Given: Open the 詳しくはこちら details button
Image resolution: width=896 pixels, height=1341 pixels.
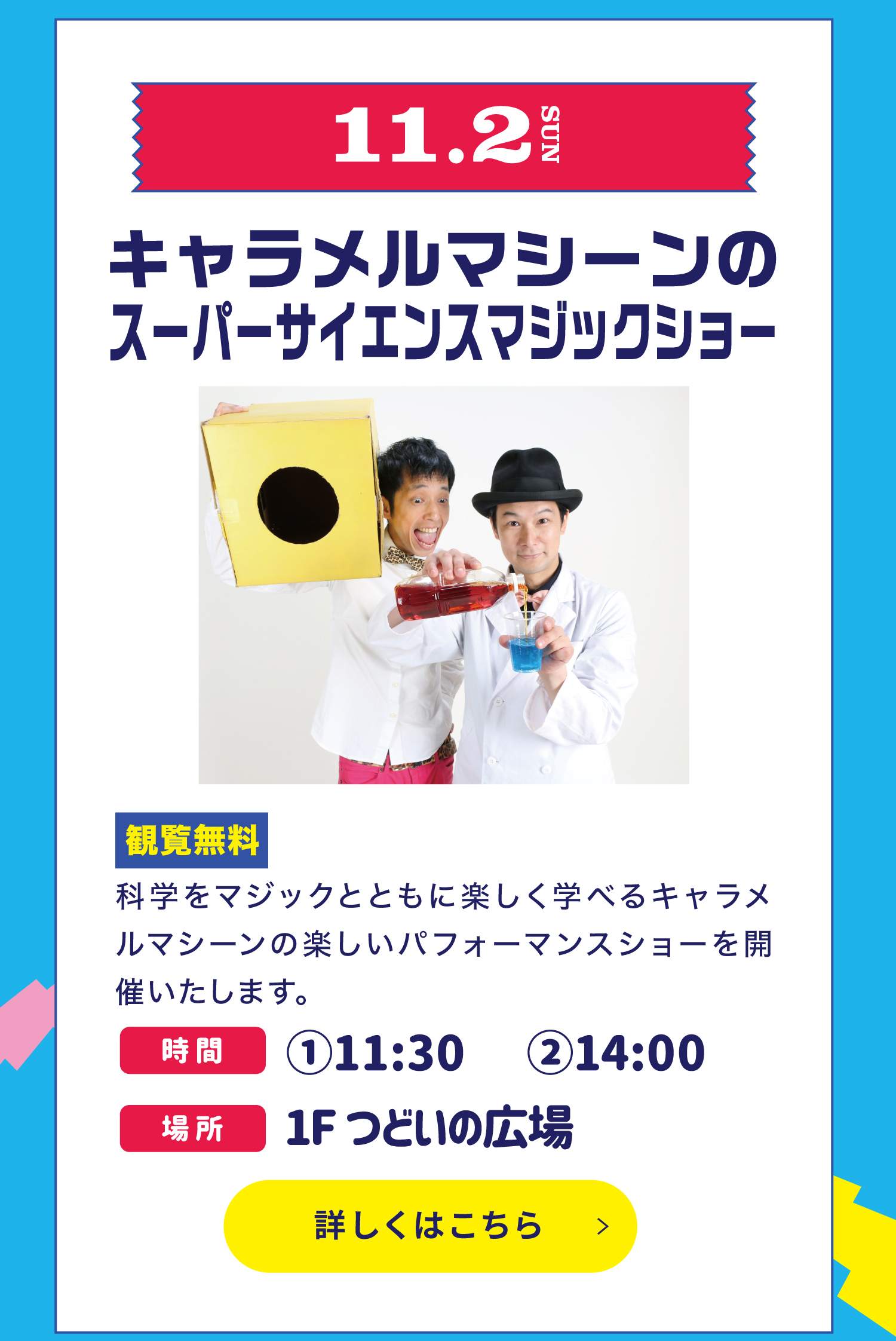Looking at the screenshot, I should point(430,1226).
